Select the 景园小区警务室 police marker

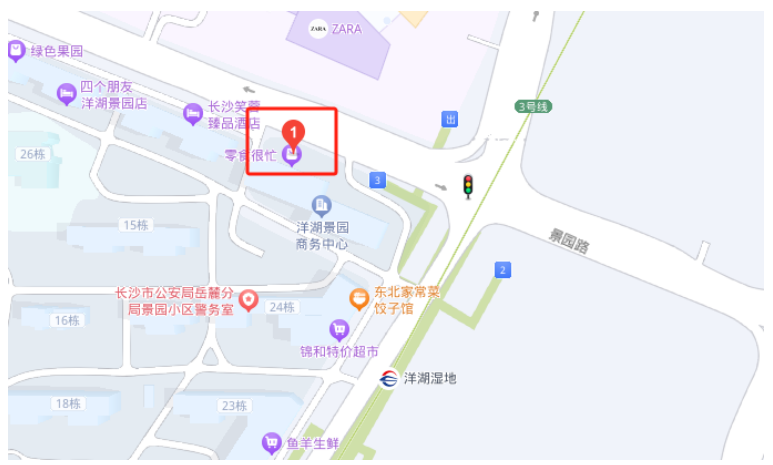248,300
